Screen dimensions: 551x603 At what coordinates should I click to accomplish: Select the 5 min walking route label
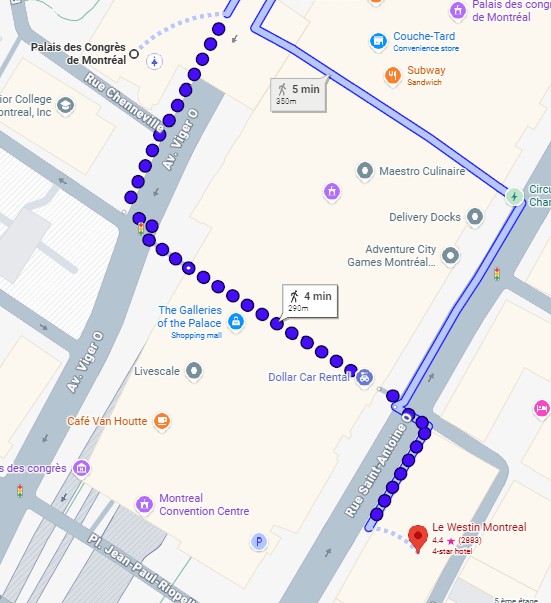click(298, 95)
